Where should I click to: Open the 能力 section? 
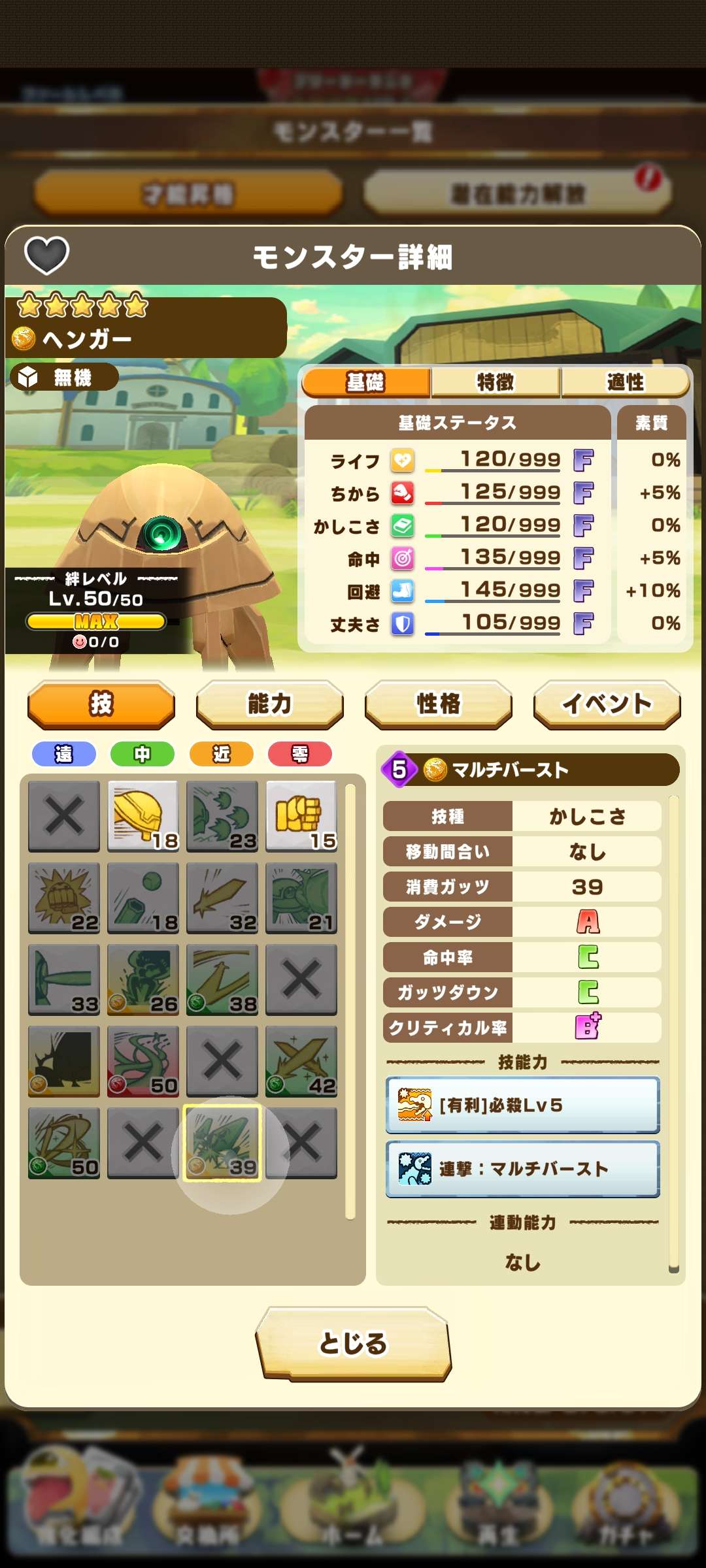pyautogui.click(x=269, y=704)
